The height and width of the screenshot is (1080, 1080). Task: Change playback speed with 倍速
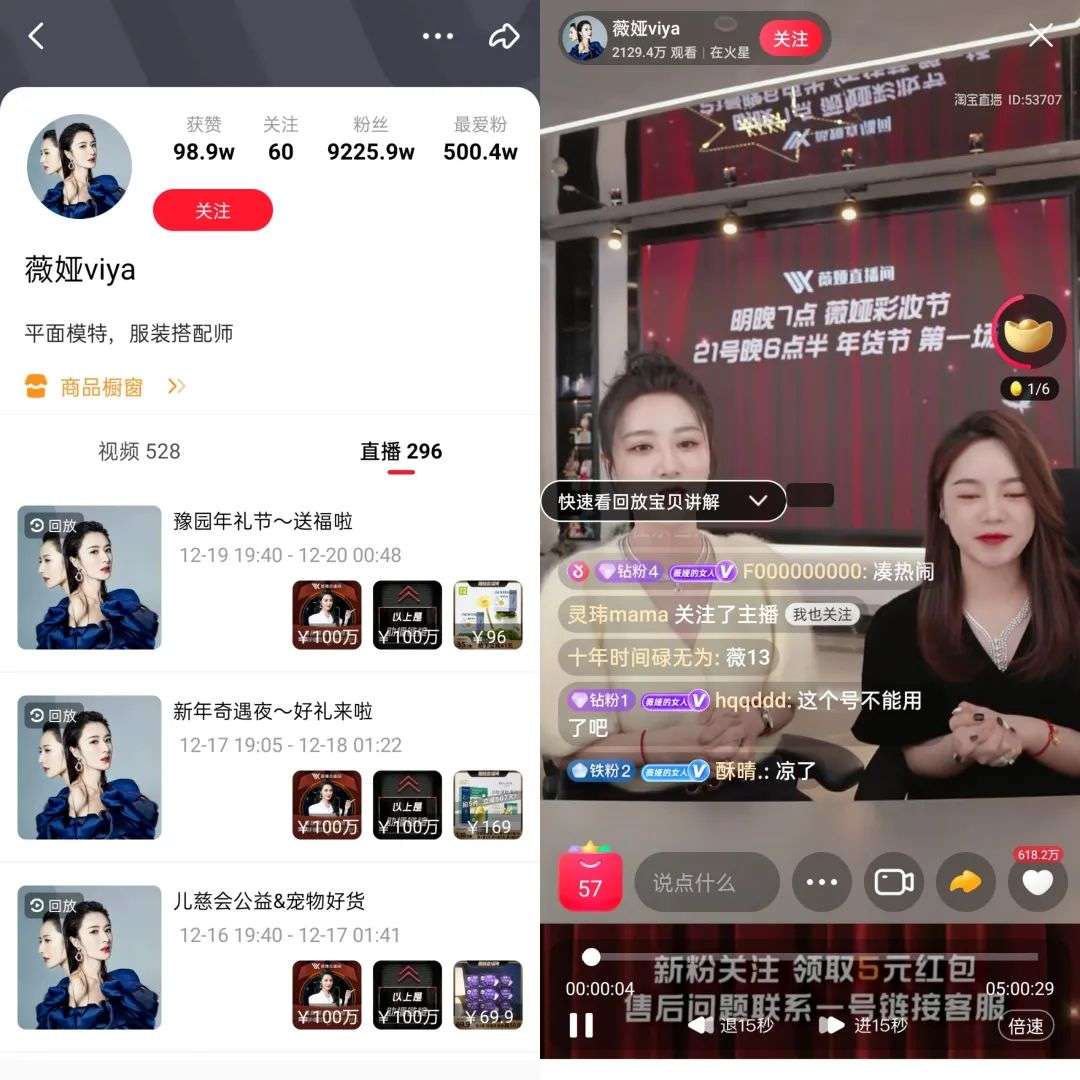(x=1025, y=1026)
